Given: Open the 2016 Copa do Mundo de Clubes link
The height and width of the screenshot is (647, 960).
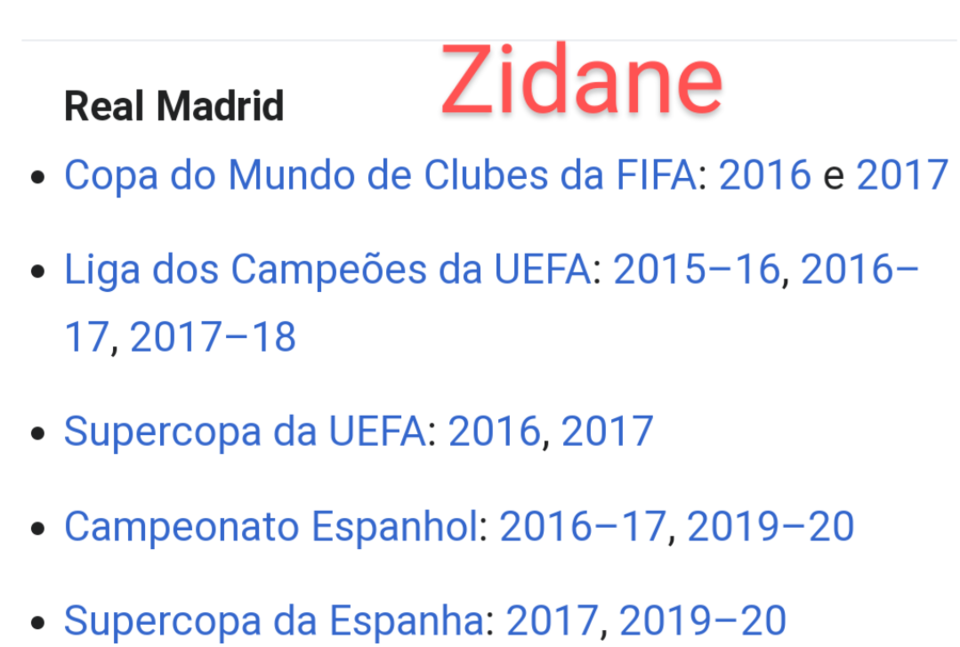Looking at the screenshot, I should [765, 176].
